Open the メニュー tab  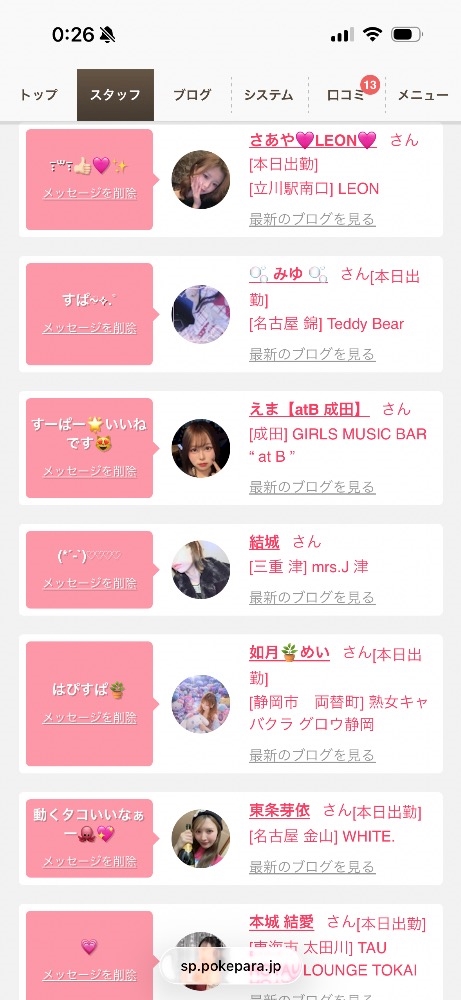coord(423,95)
